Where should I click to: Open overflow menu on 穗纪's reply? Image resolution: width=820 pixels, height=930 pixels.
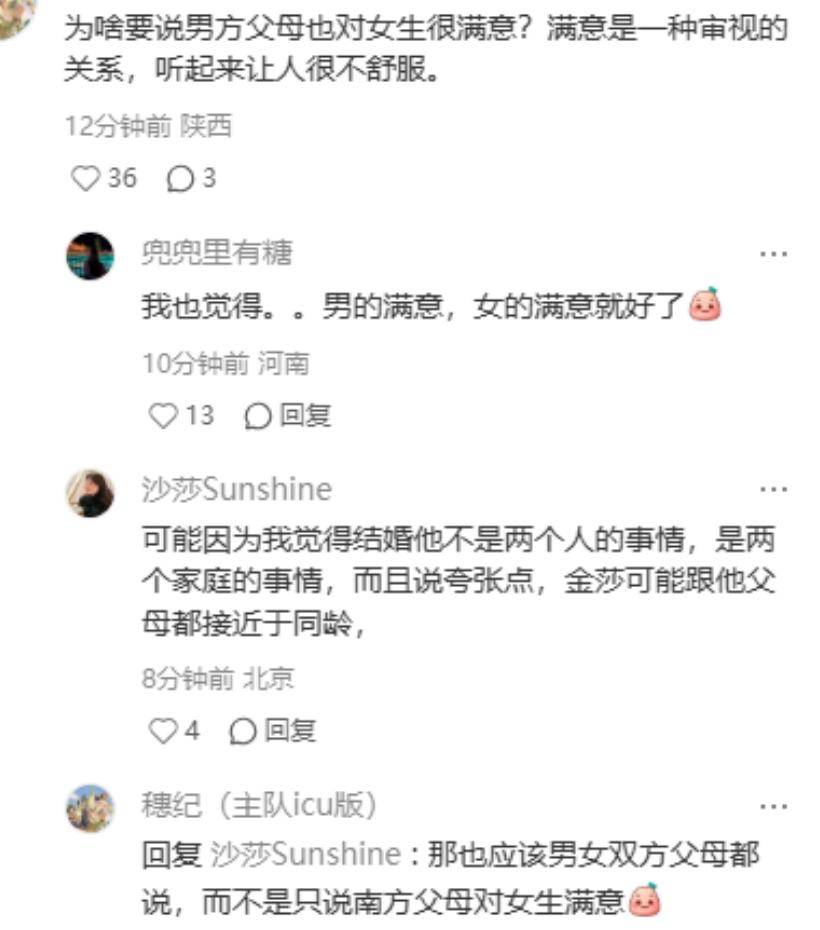773,805
